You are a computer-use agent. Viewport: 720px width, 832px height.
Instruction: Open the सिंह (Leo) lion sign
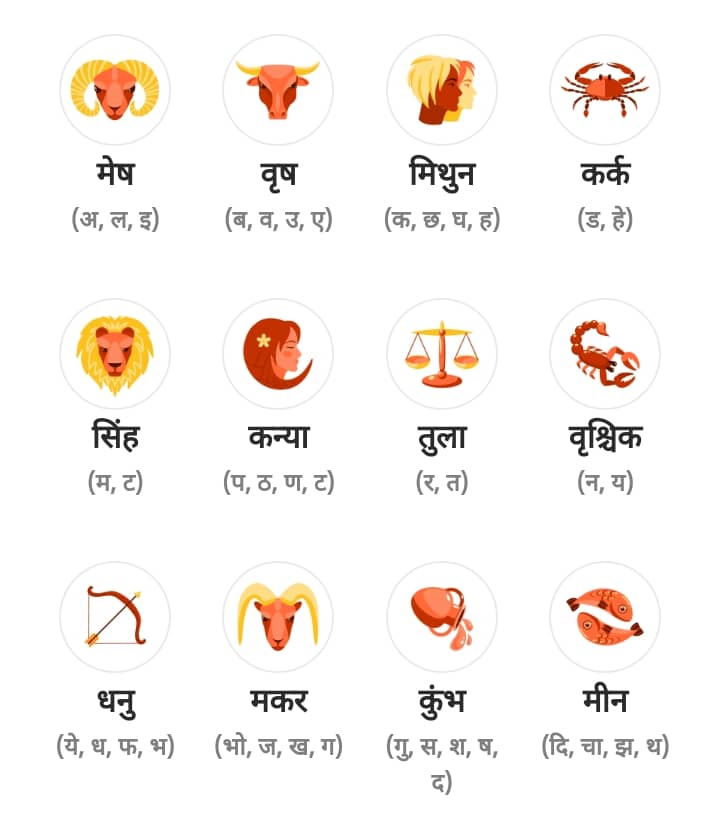(x=115, y=354)
